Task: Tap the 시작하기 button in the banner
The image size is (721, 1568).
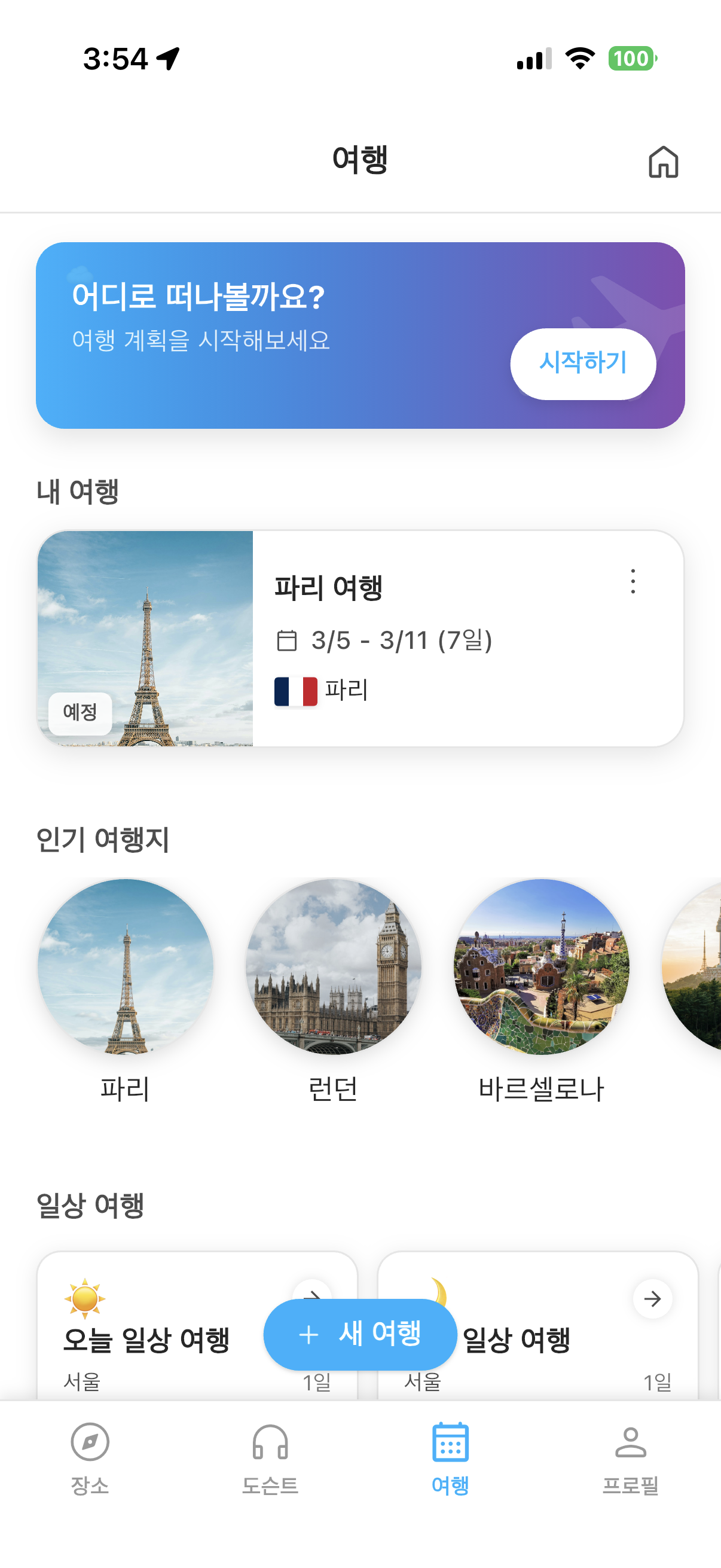Action: tap(583, 364)
